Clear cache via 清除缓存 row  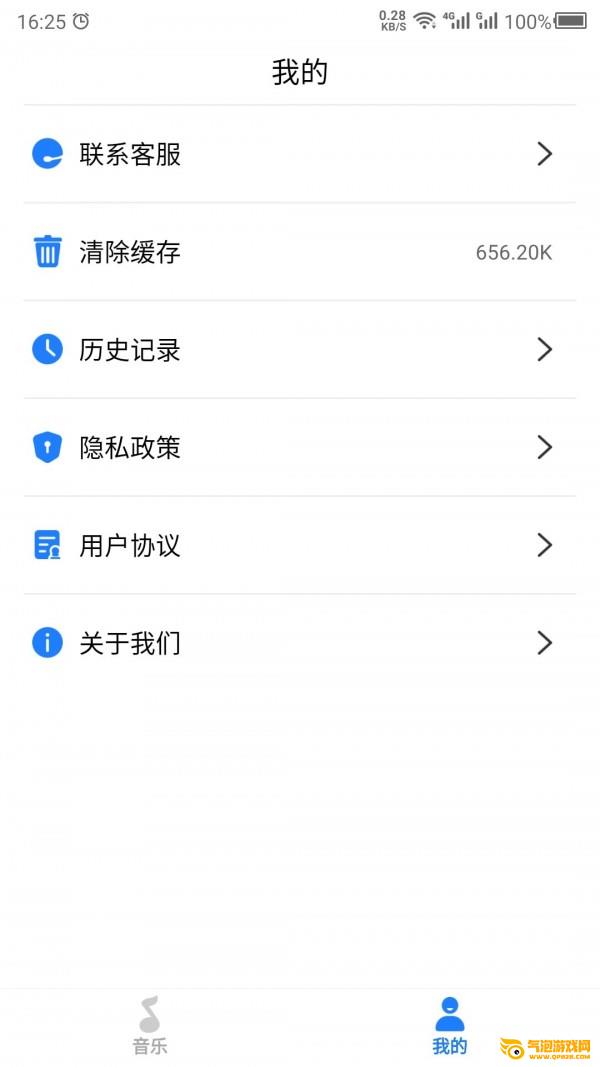[x=299, y=252]
